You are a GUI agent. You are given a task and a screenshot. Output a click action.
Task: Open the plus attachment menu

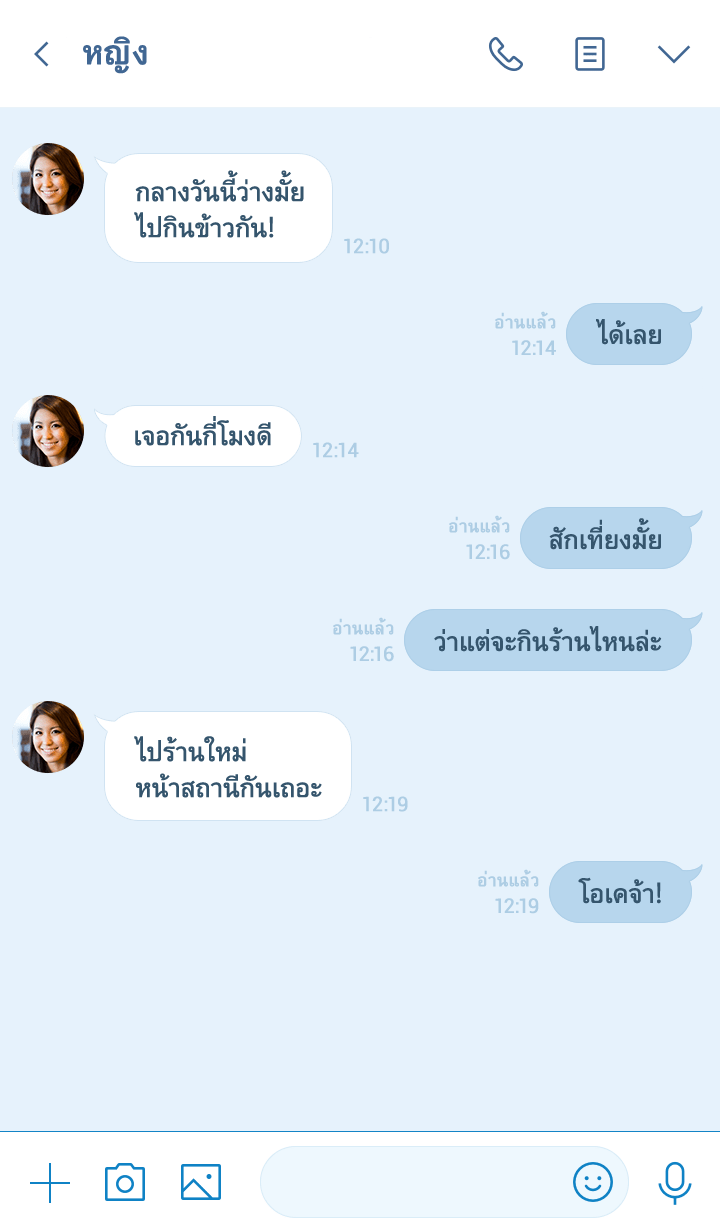[x=50, y=1183]
